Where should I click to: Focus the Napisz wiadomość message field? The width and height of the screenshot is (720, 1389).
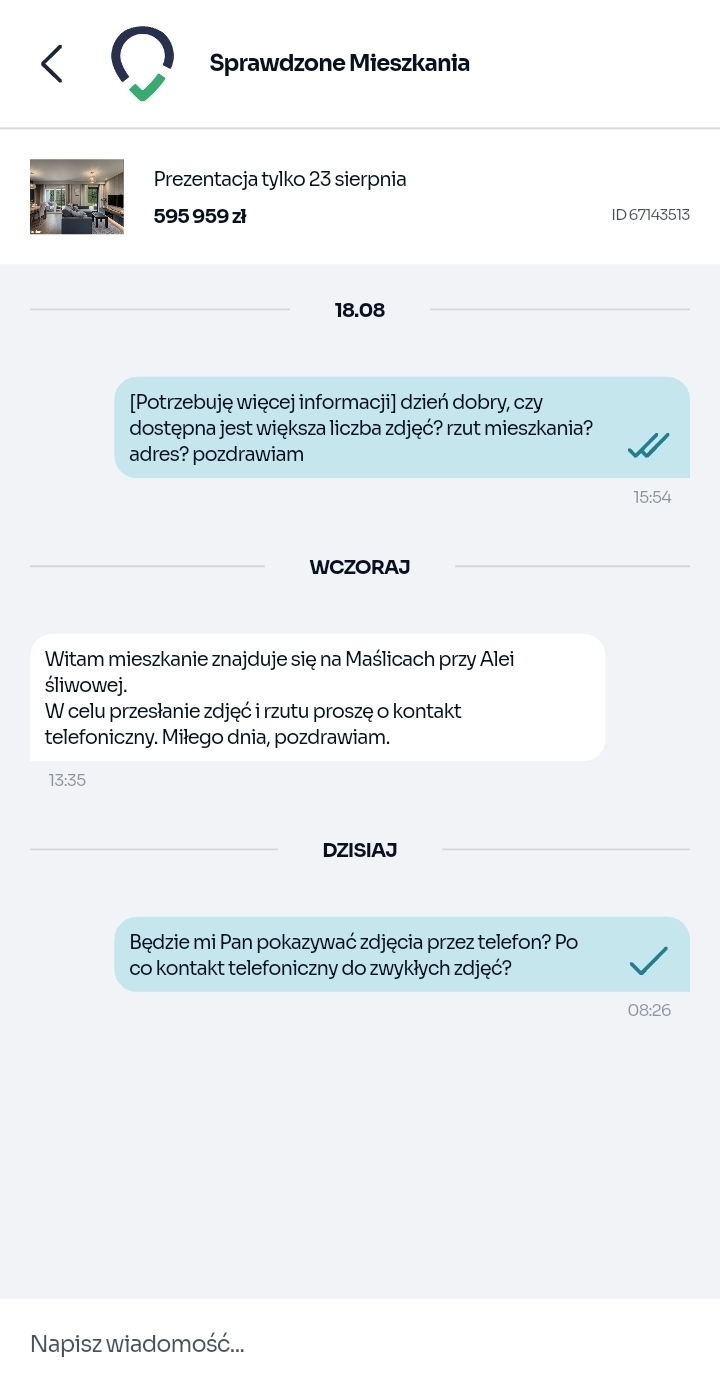tap(360, 1344)
